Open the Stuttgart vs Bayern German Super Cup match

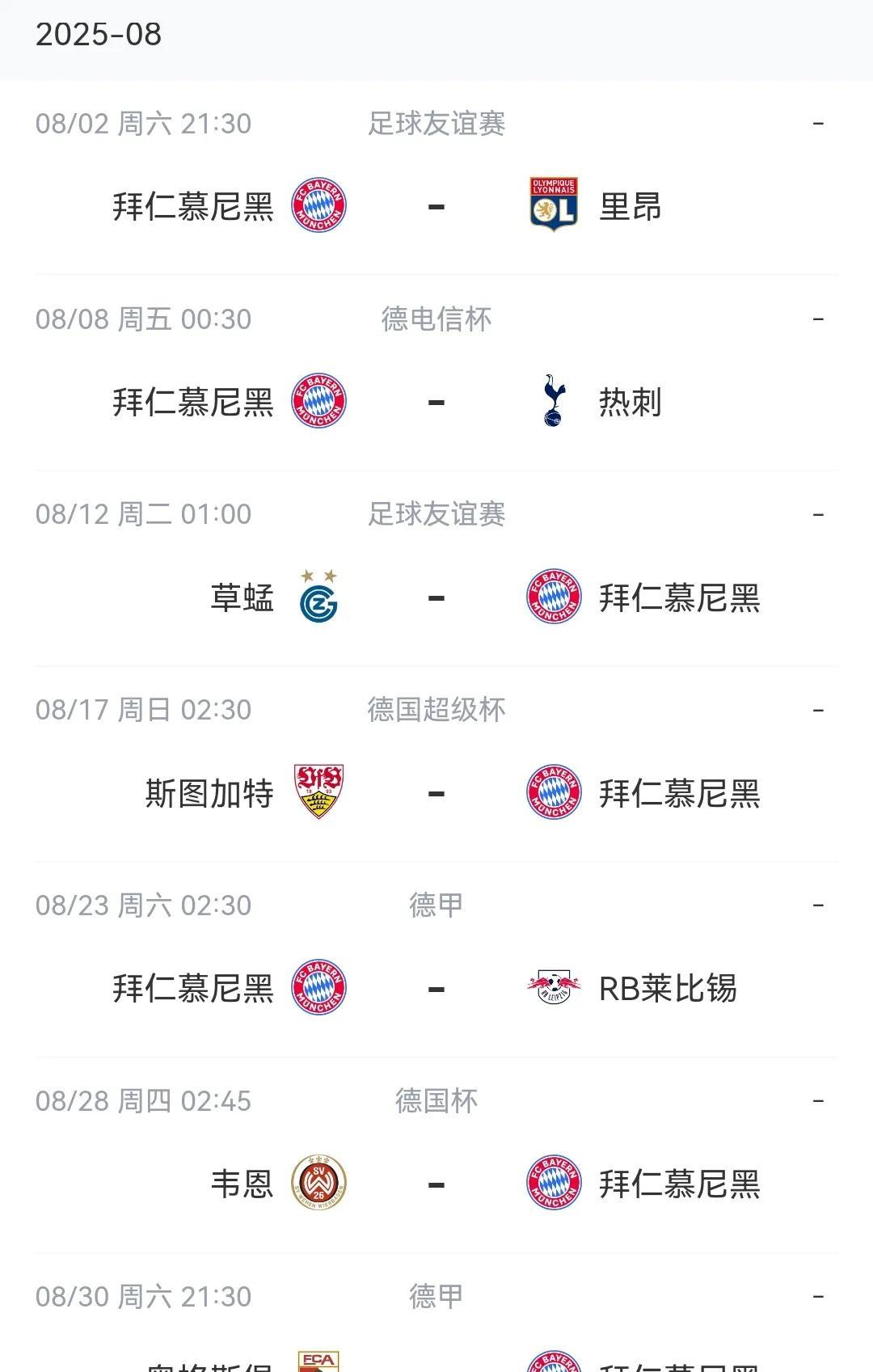436,793
